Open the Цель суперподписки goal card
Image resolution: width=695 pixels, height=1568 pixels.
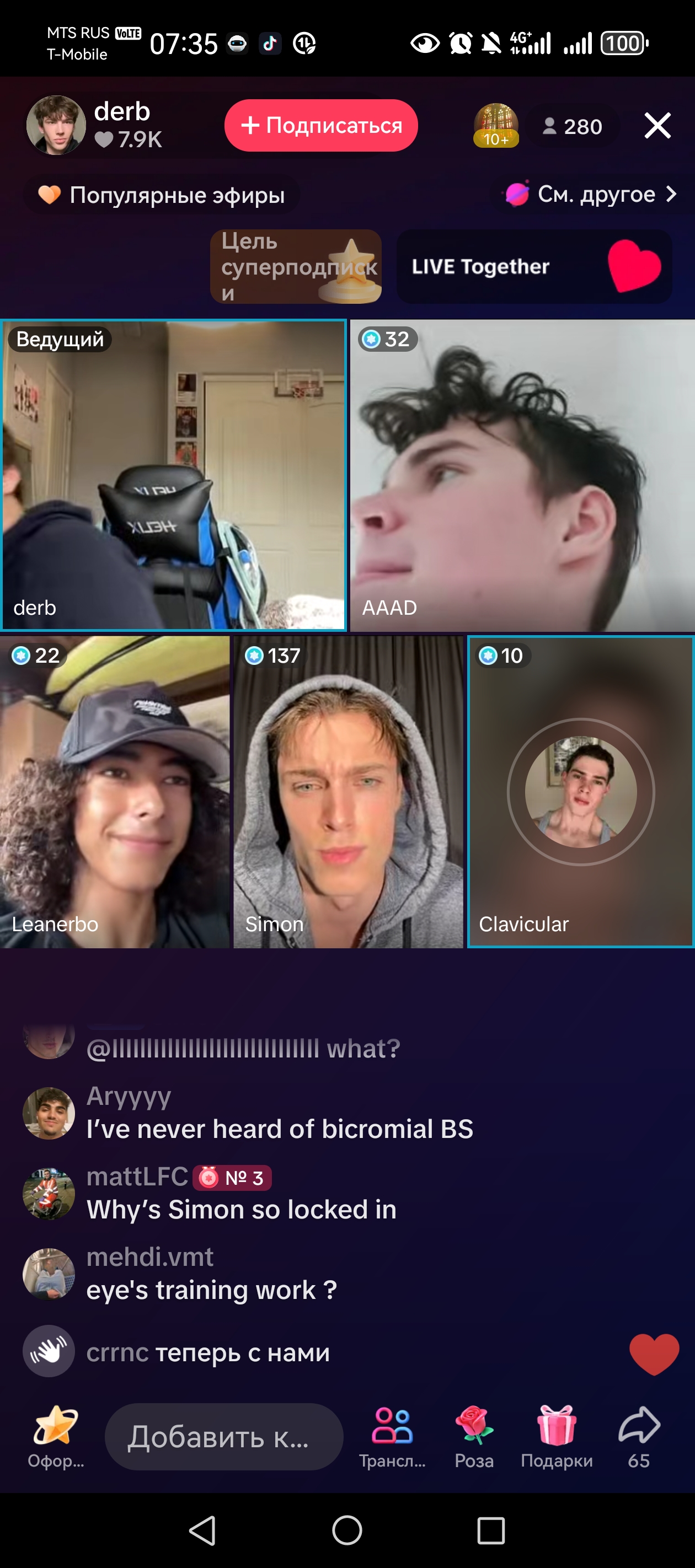[296, 267]
